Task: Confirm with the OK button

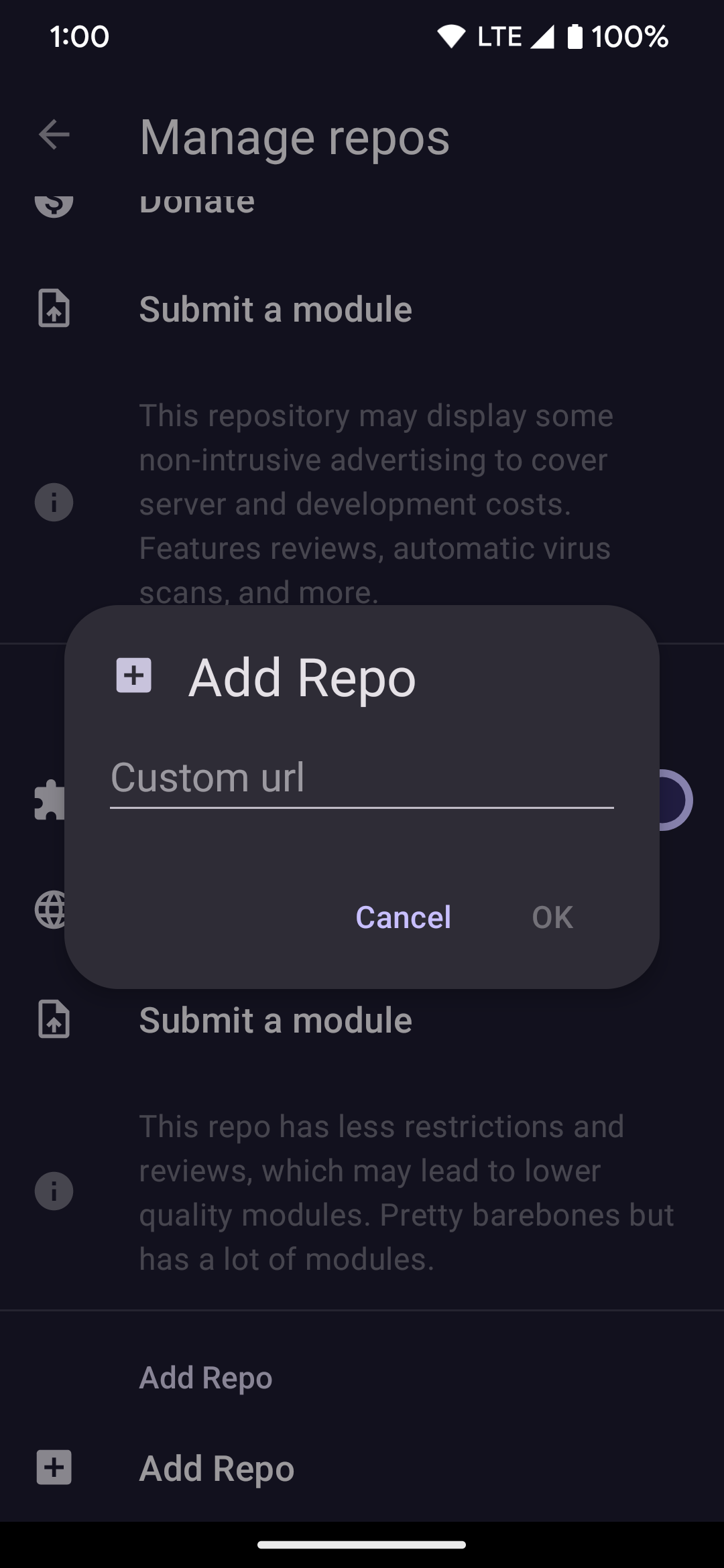Action: [552, 917]
